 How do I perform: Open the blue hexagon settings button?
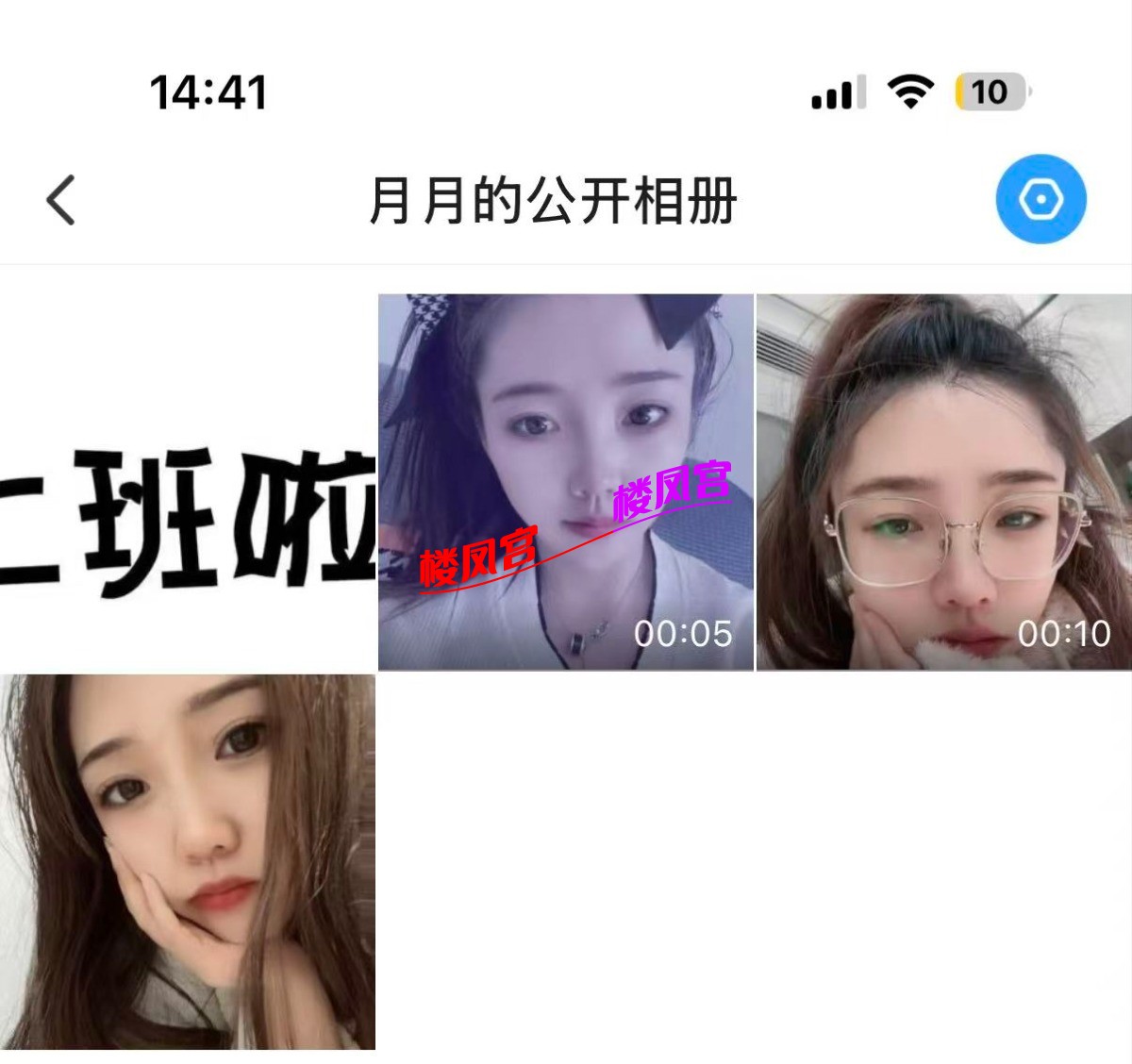[1040, 199]
